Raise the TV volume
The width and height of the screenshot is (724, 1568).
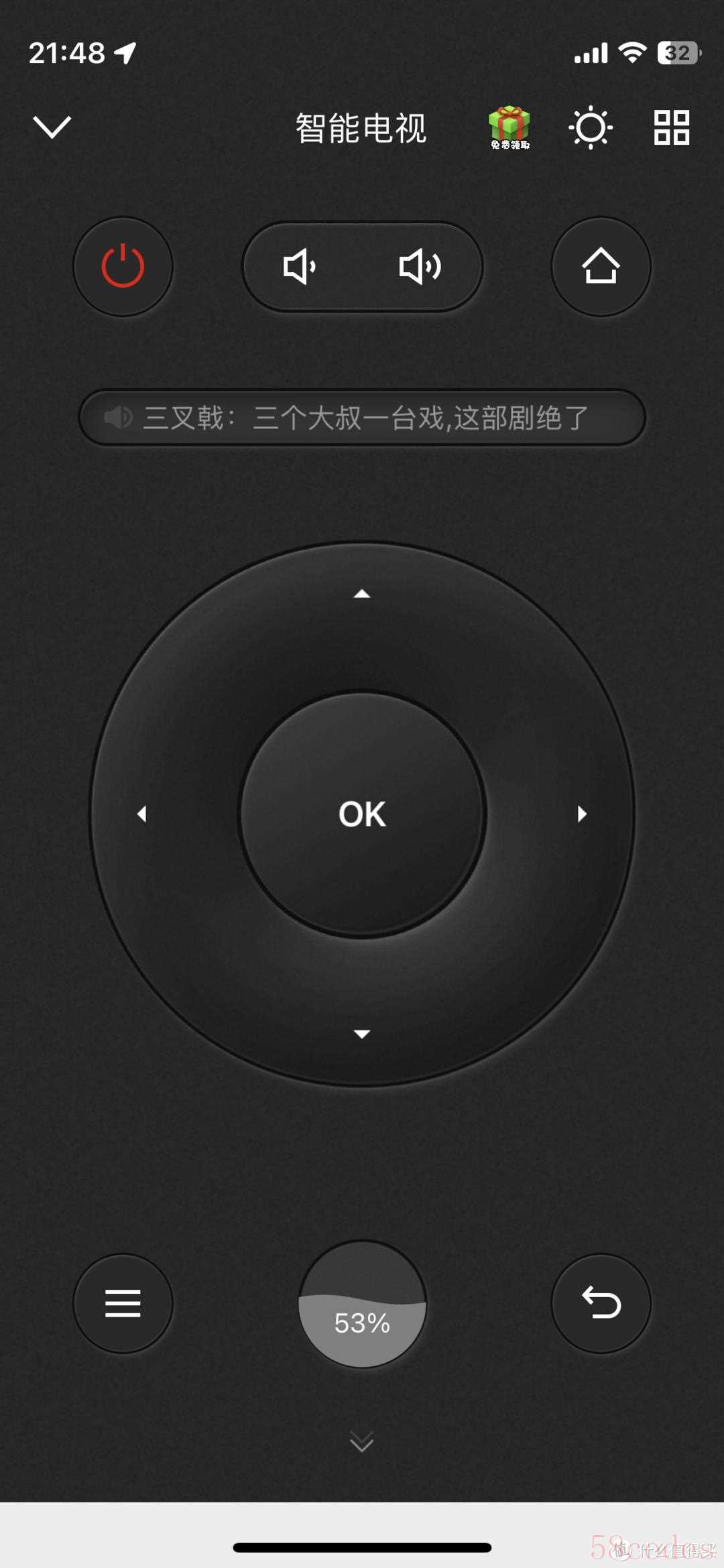pyautogui.click(x=420, y=266)
